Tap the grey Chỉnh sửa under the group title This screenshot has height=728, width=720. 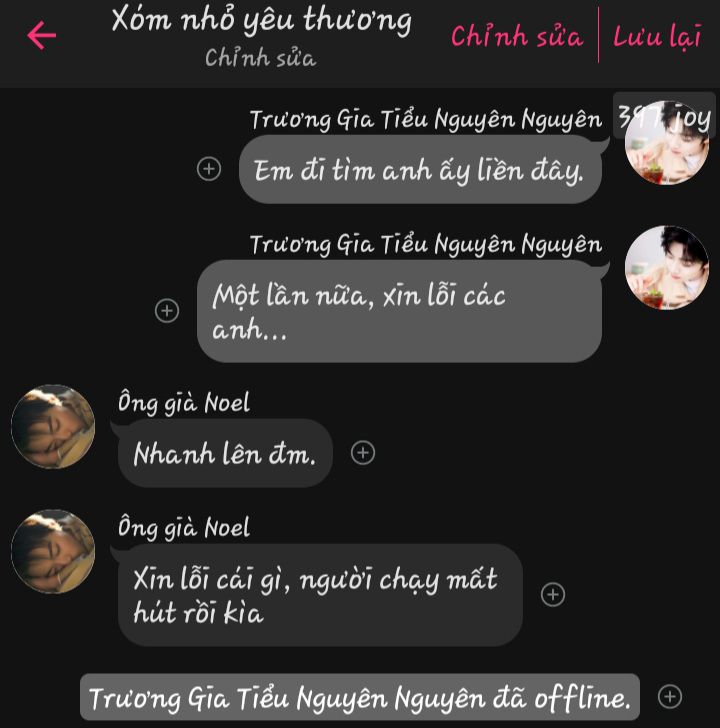[x=260, y=58]
